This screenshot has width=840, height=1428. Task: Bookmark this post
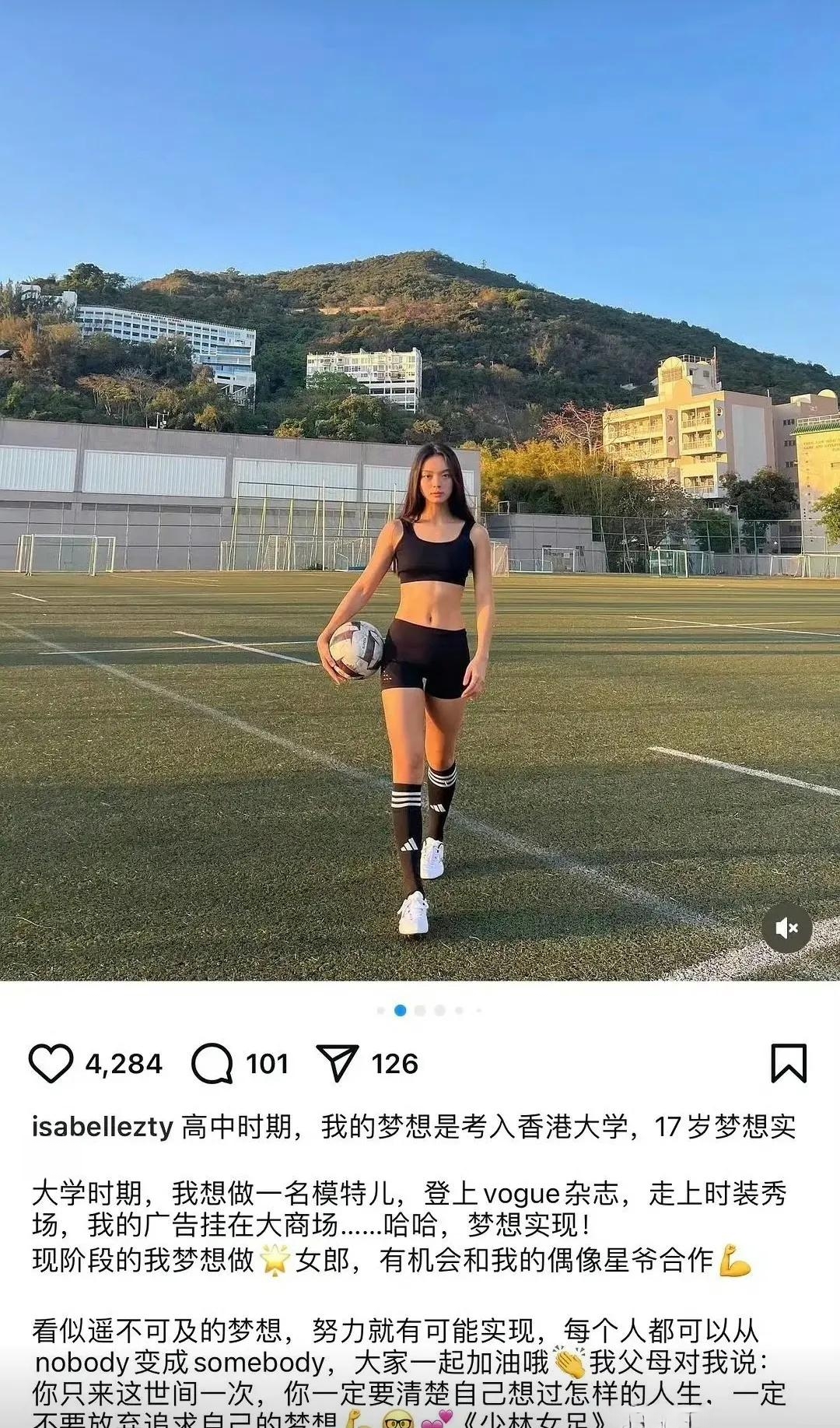point(789,1063)
